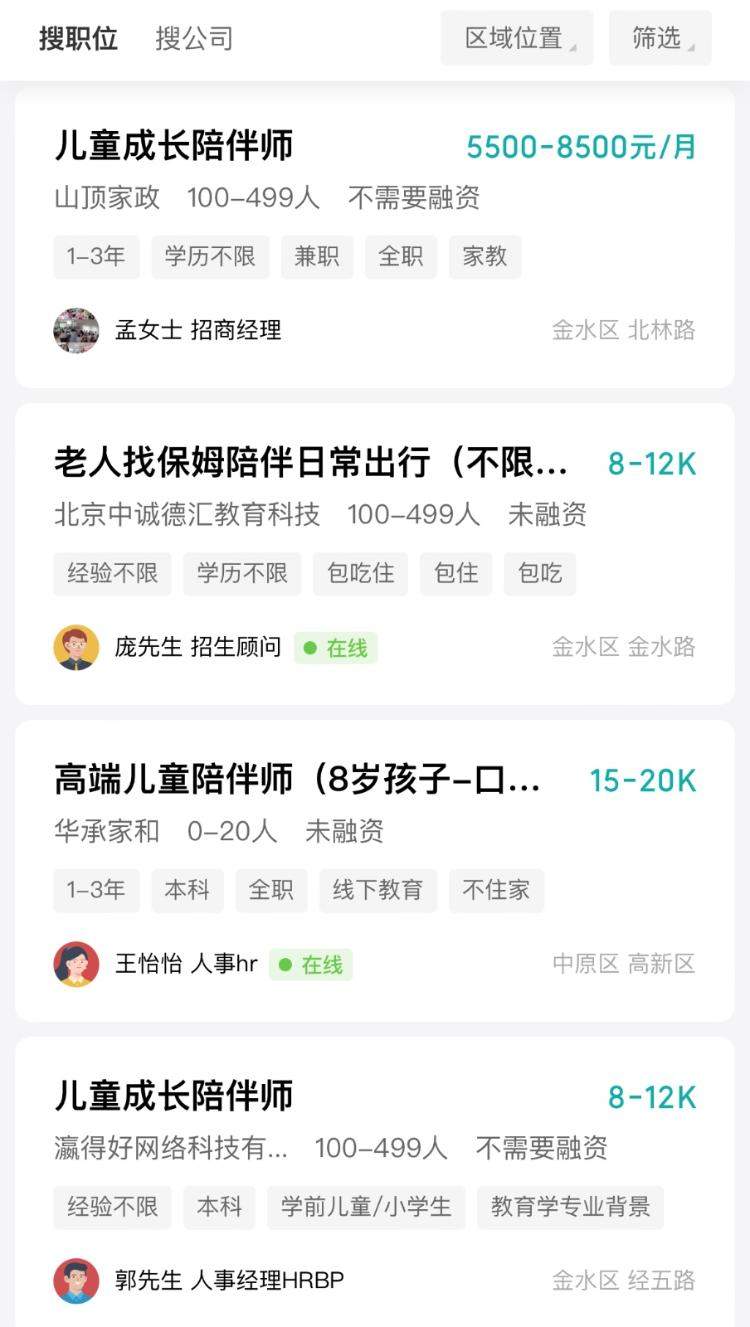The height and width of the screenshot is (1327, 750).
Task: Open the 区域位置 dropdown
Action: 516,38
